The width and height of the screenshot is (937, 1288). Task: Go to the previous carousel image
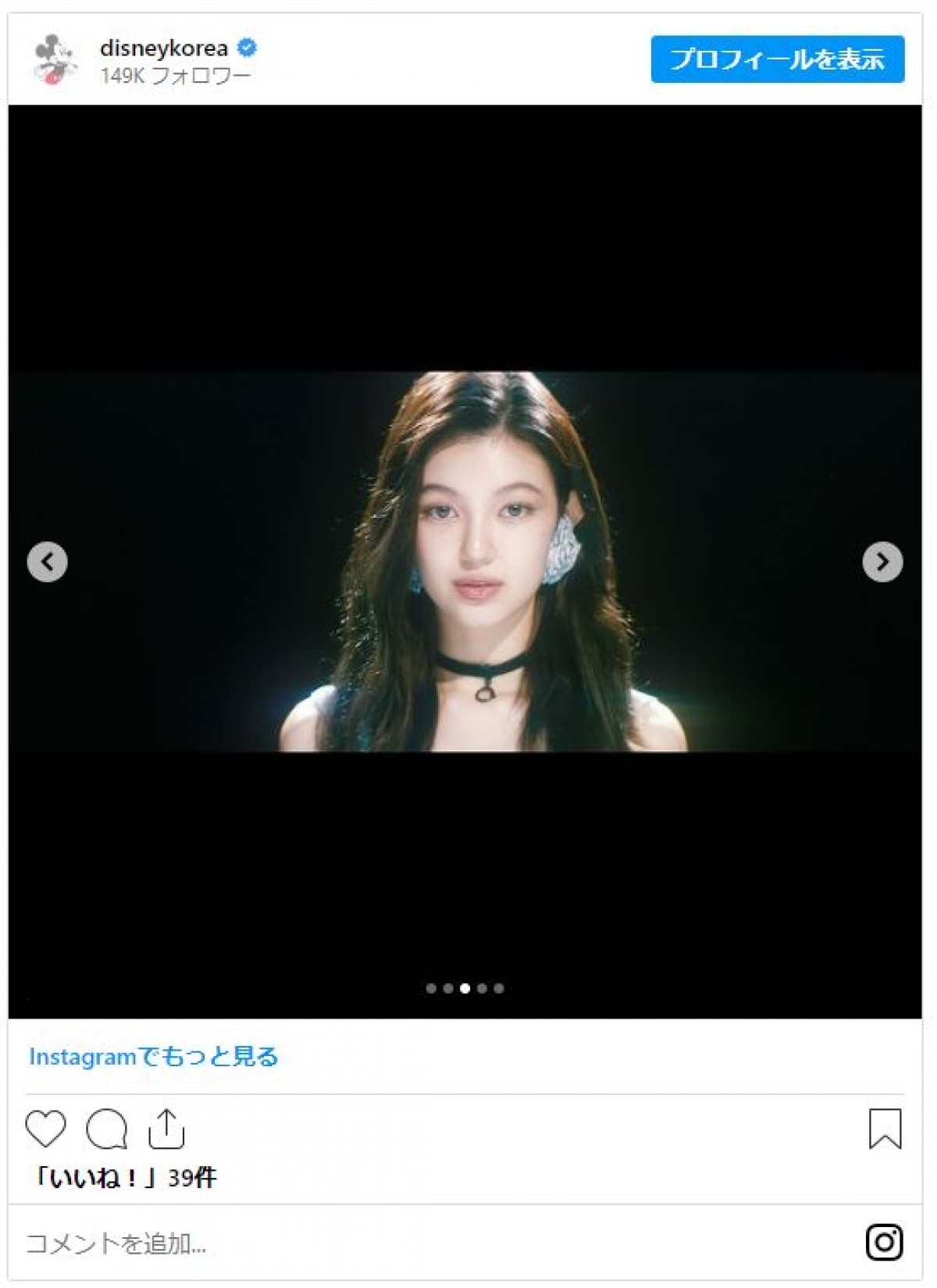point(48,562)
